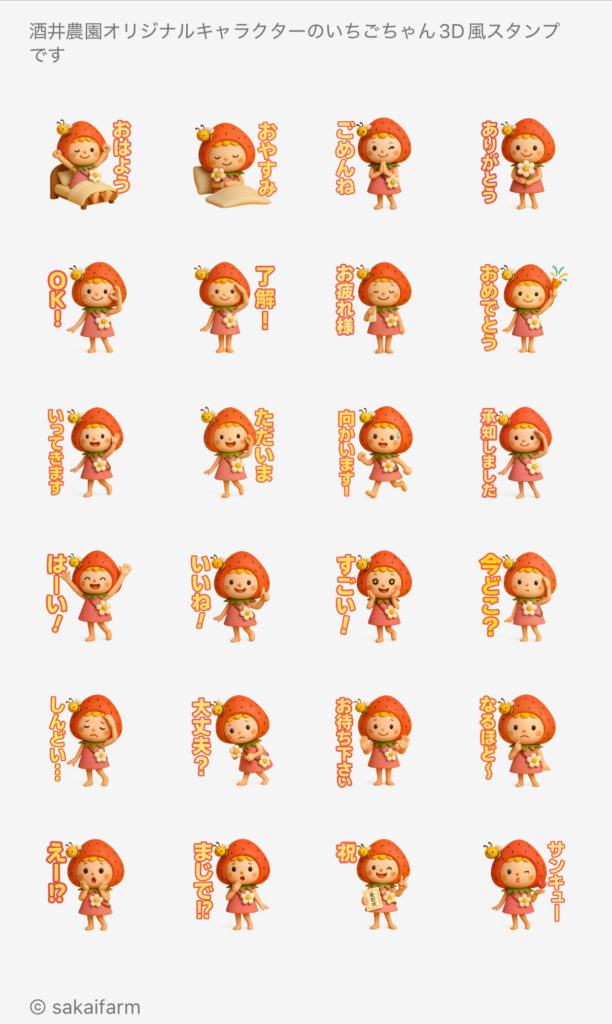This screenshot has height=1024, width=612.
Task: Preview the 大丈夫? sticker
Action: point(233,740)
